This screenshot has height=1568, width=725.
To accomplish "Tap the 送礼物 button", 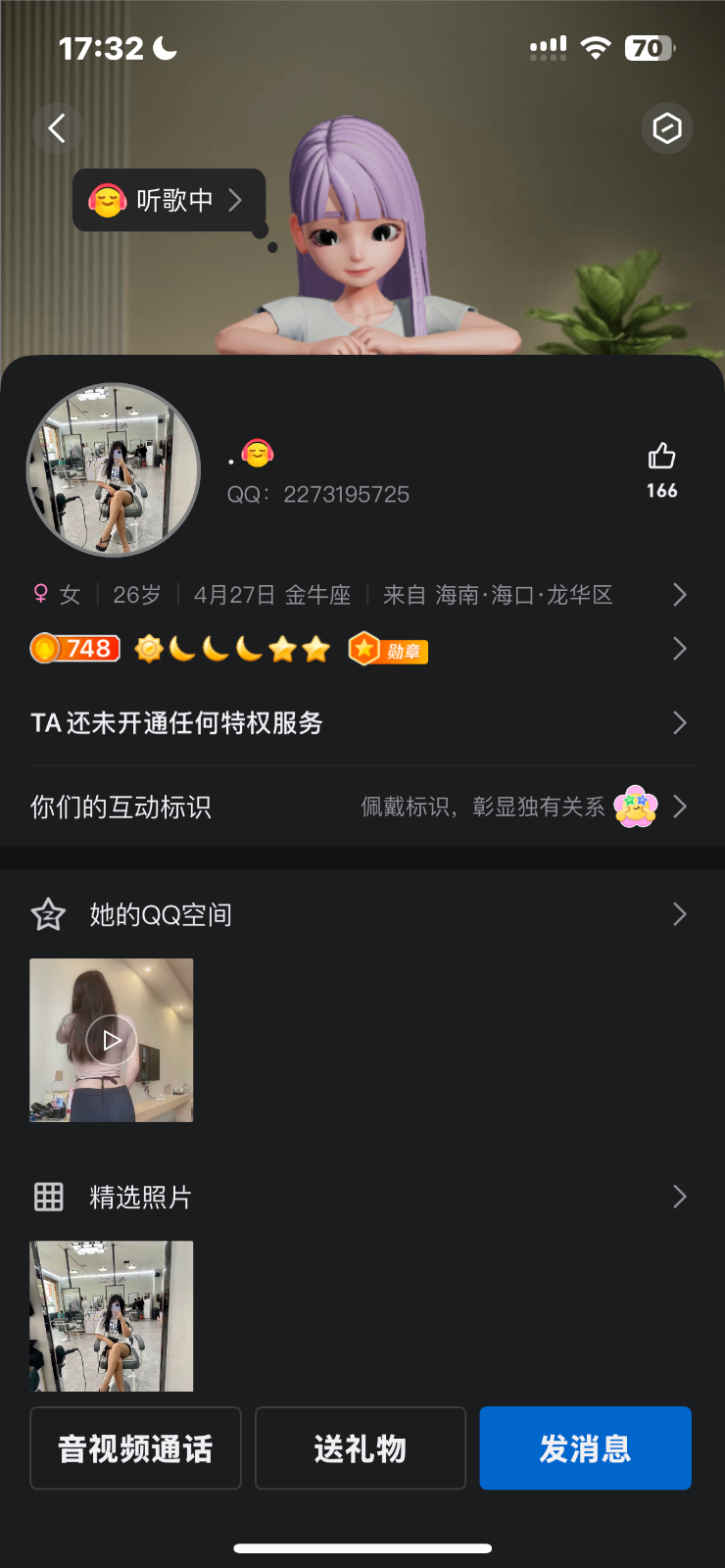I will 361,1448.
